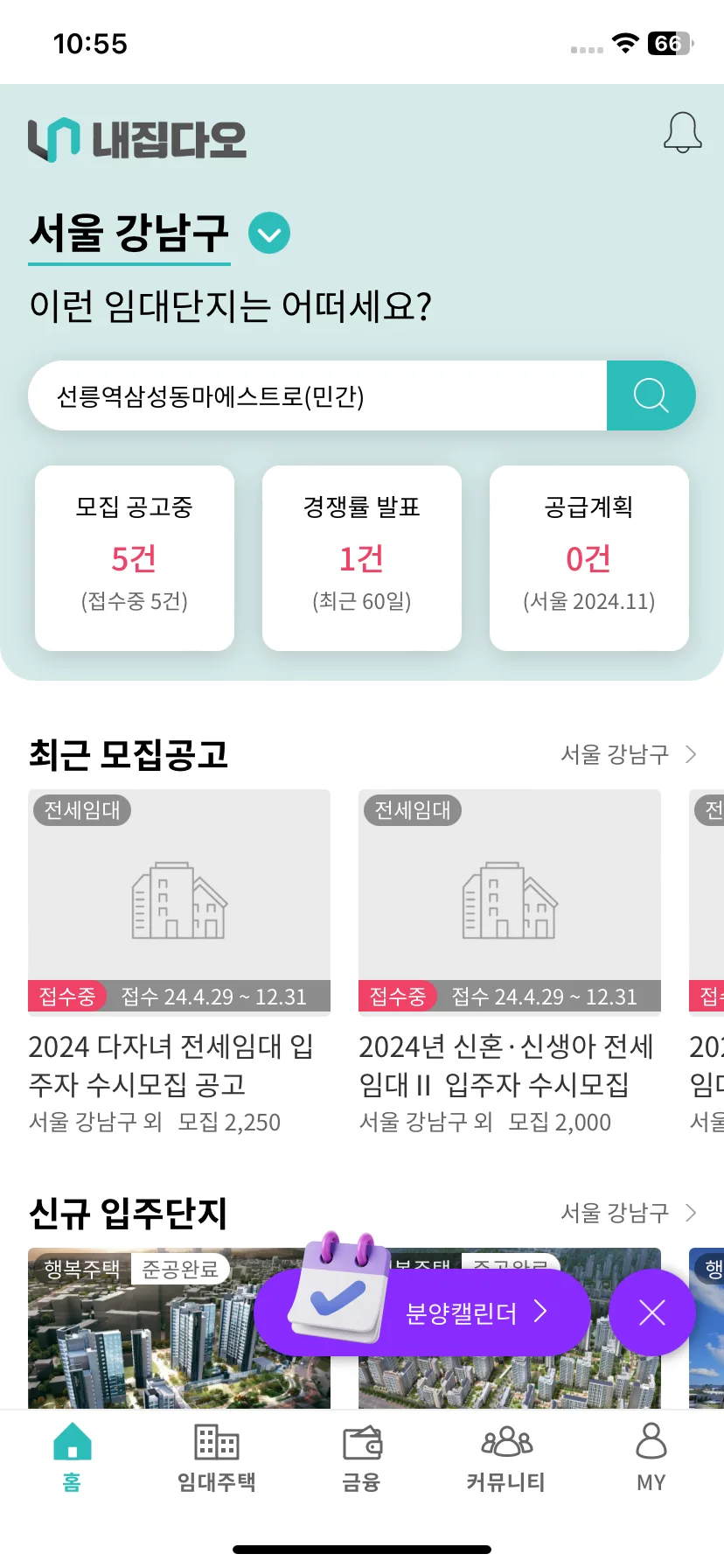Tap the 접수중 status badge
The image size is (724, 1568).
coord(67,996)
